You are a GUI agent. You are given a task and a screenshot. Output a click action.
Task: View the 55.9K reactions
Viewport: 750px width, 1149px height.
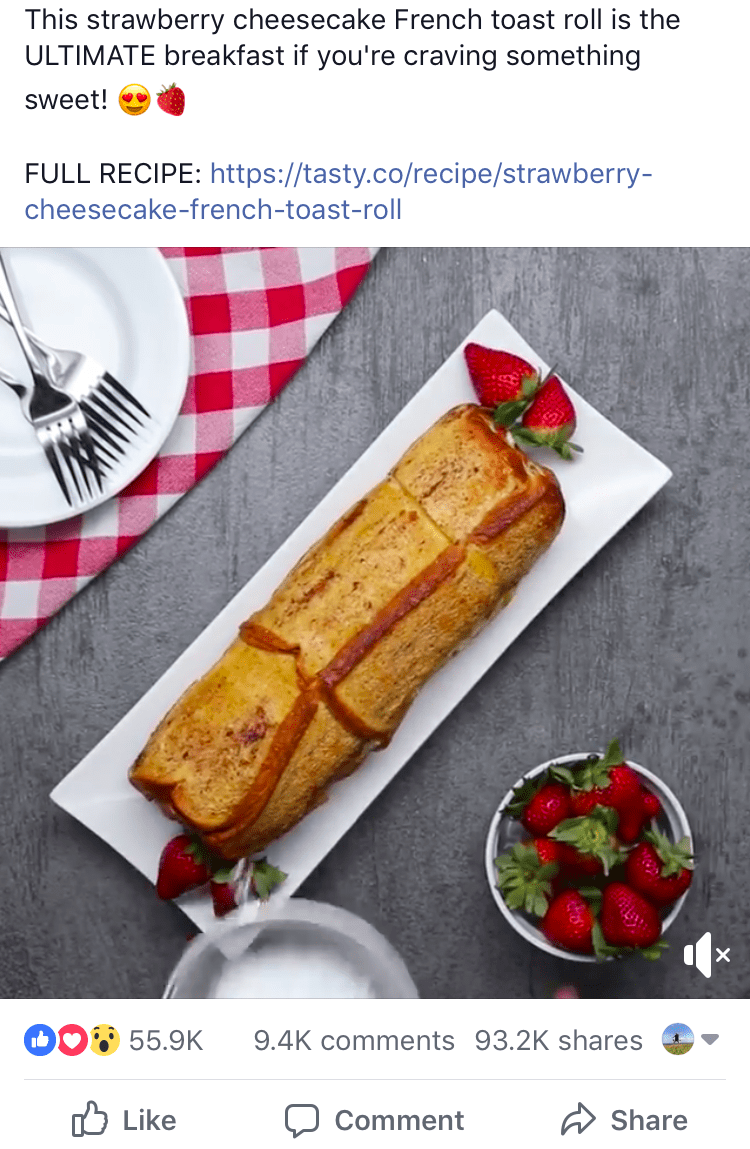click(x=114, y=1040)
